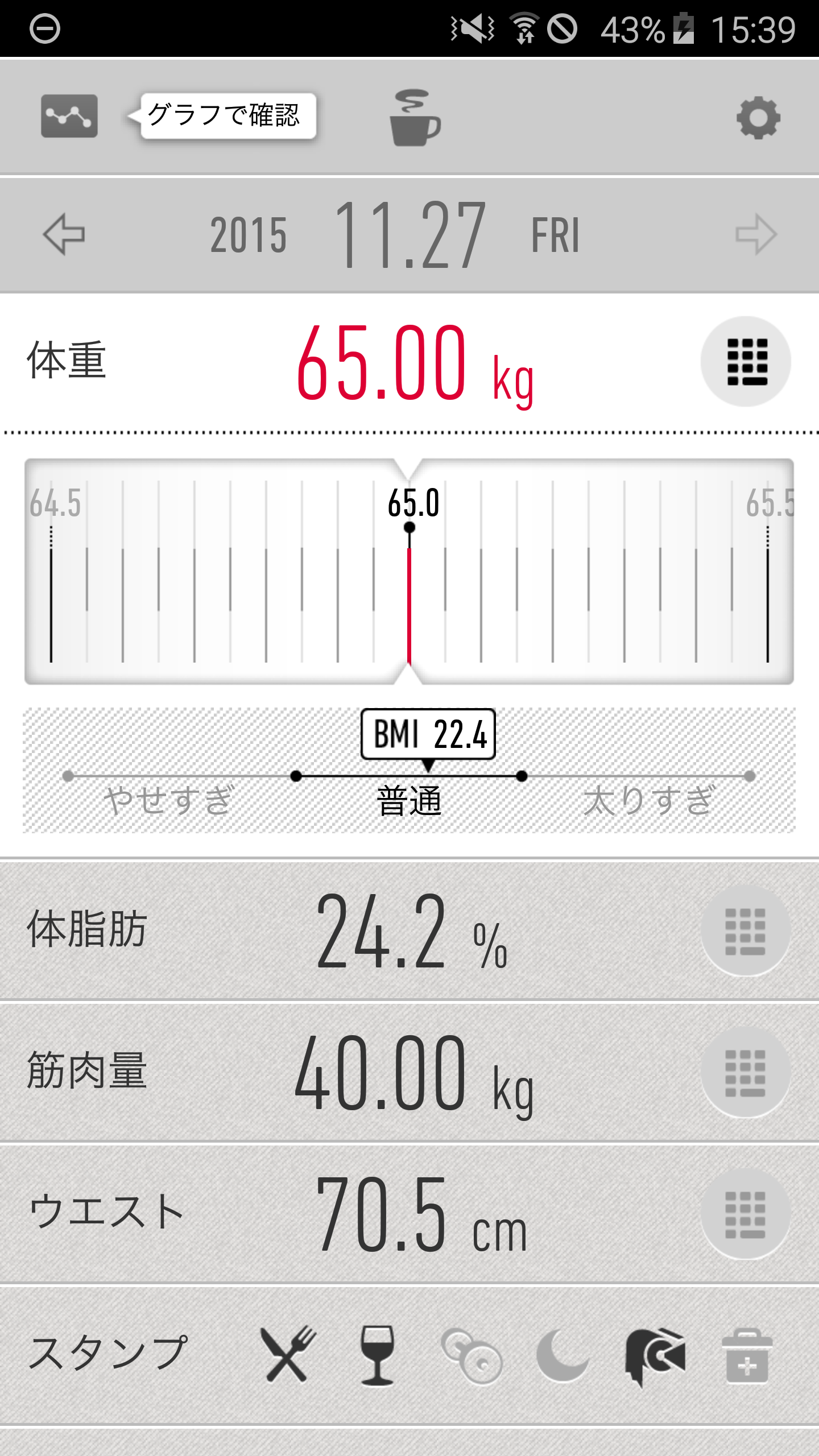The height and width of the screenshot is (1456, 819).
Task: Open settings gear
Action: tap(758, 118)
